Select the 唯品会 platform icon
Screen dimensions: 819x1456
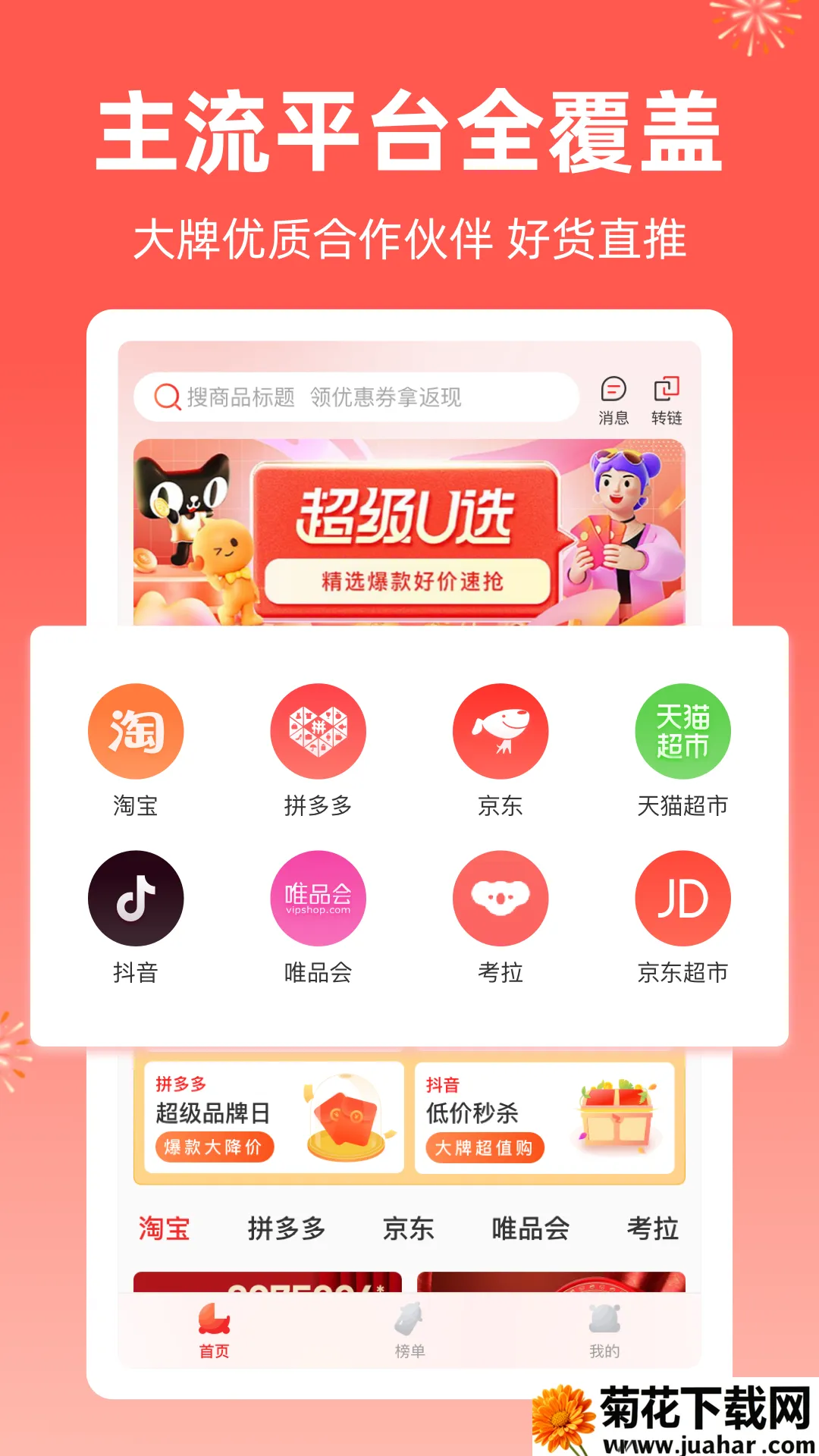click(318, 897)
